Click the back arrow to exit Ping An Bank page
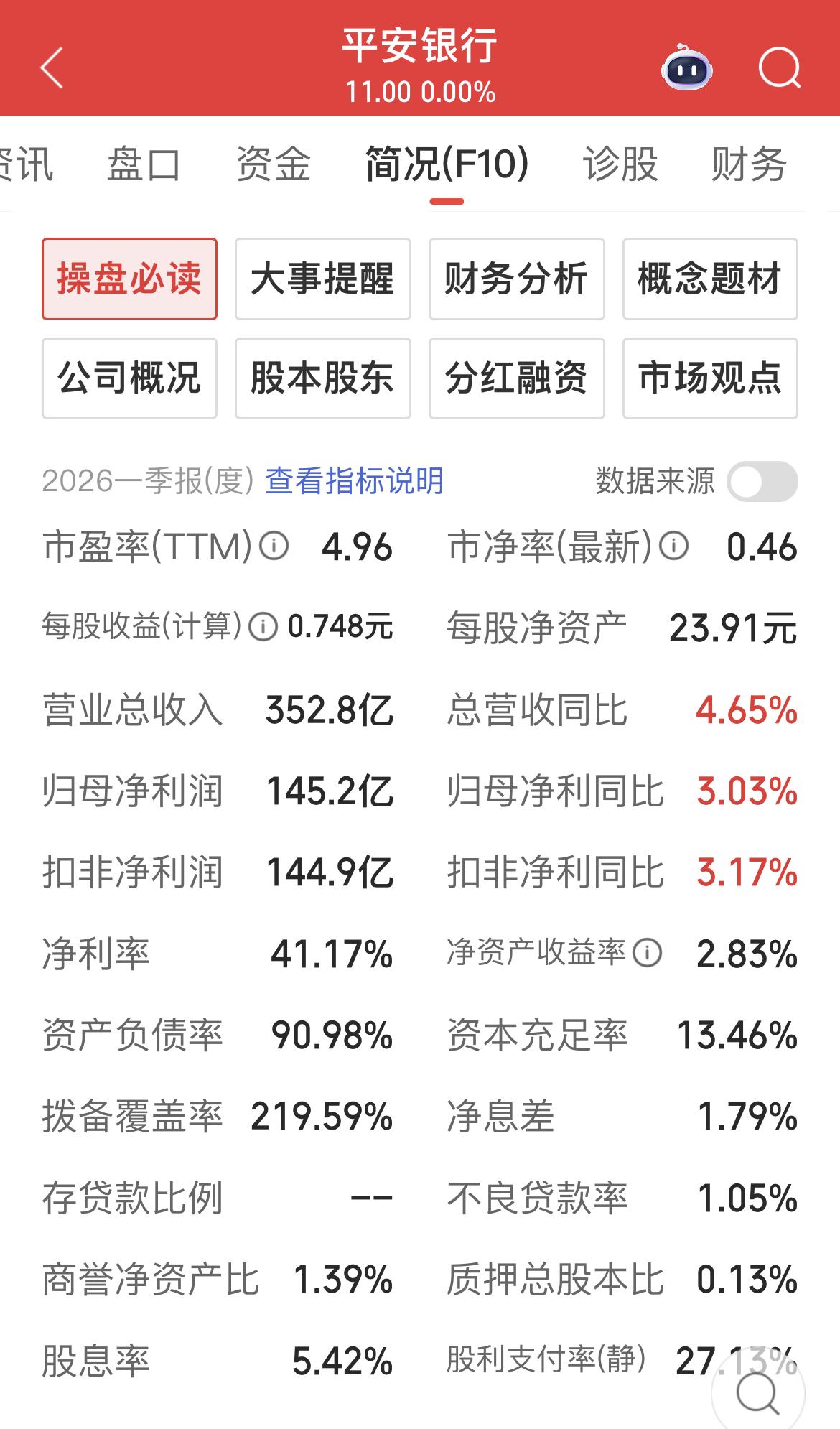840x1429 pixels. 50,68
